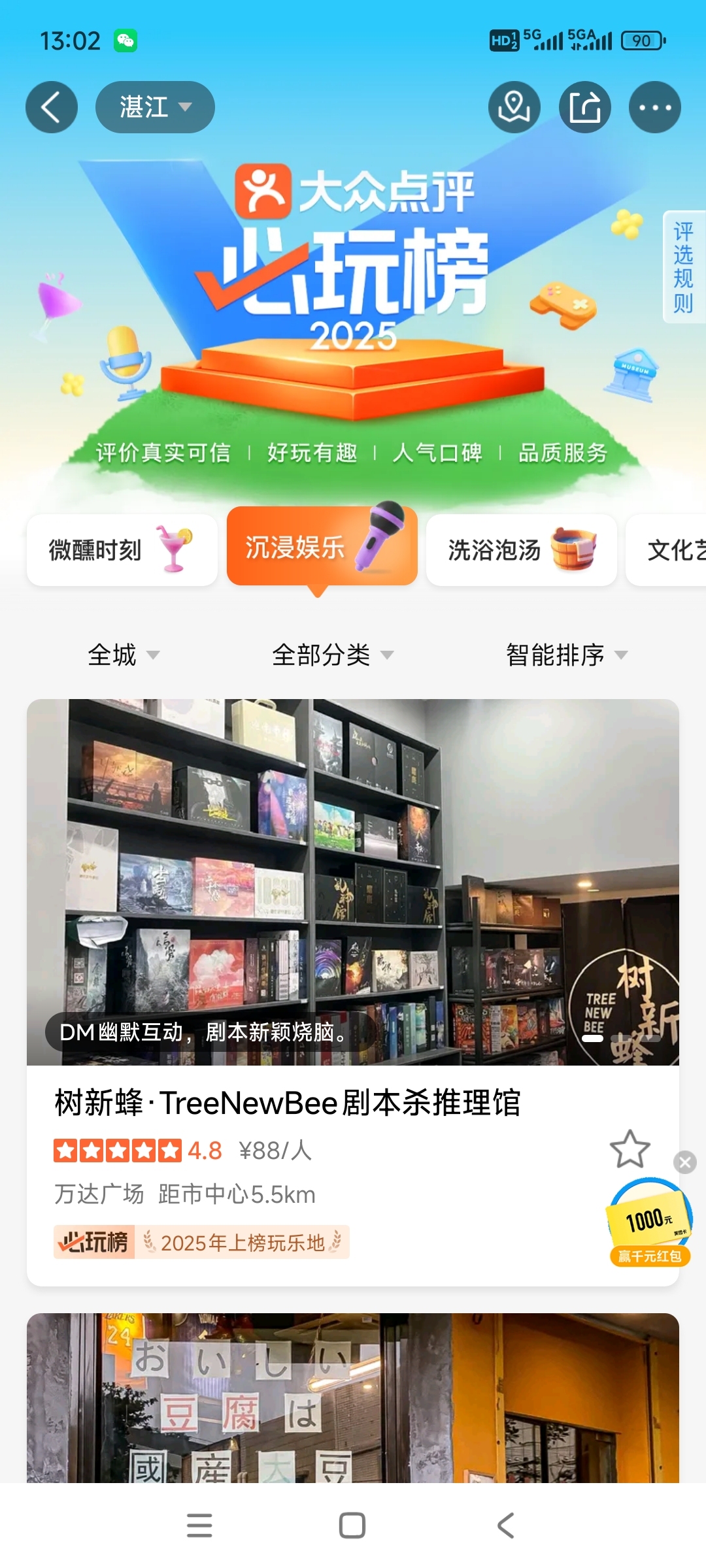Share this 必玩榜 page
The width and height of the screenshot is (706, 1568).
click(x=584, y=107)
